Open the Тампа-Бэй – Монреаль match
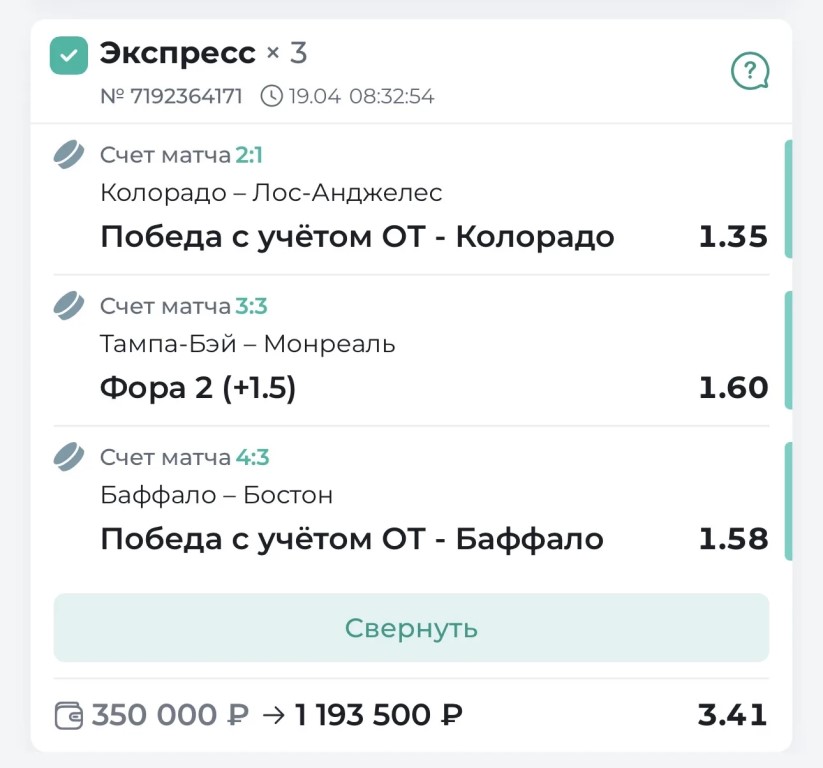This screenshot has height=768, width=823. click(248, 344)
